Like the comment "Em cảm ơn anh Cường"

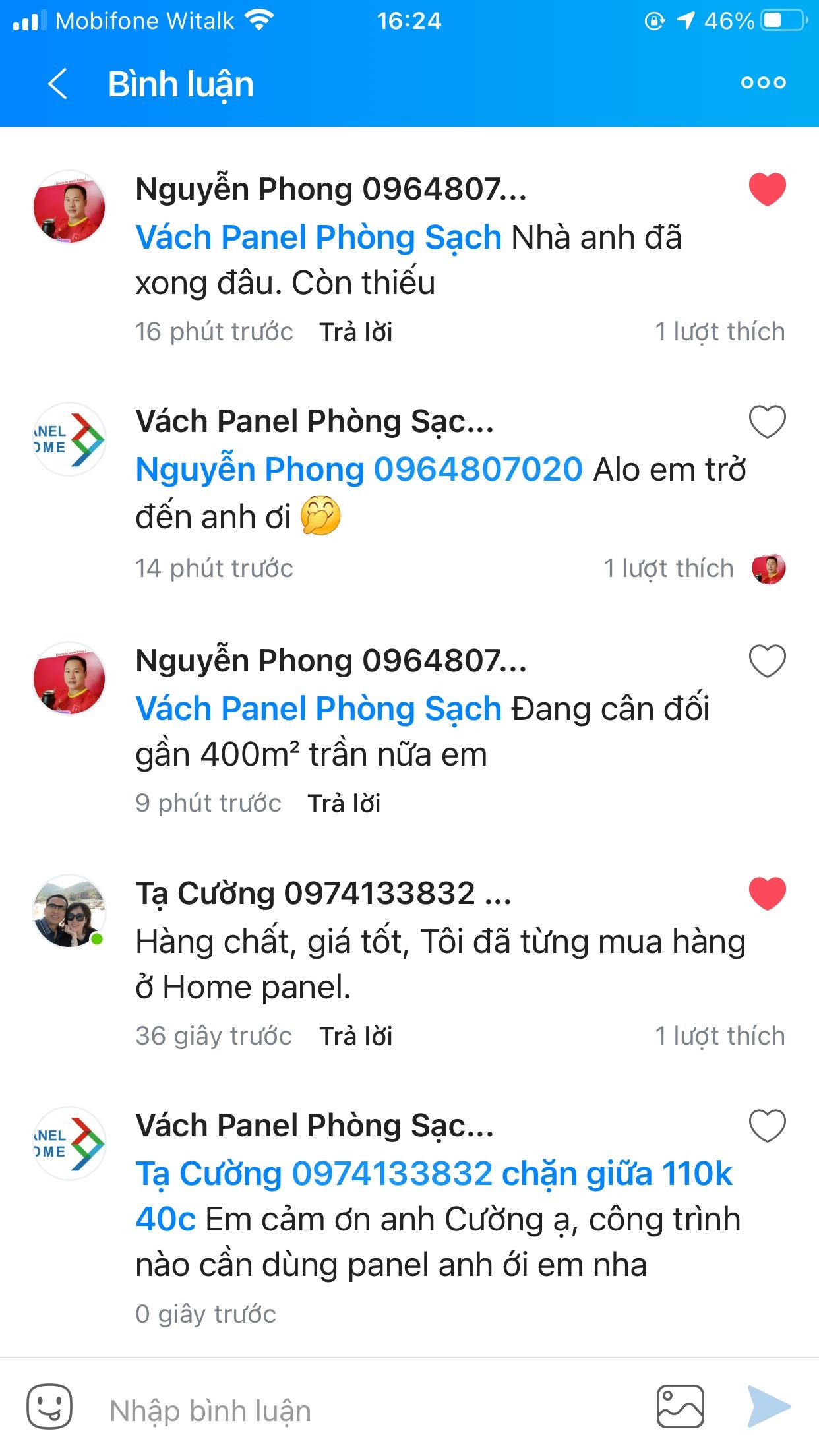[x=767, y=1126]
